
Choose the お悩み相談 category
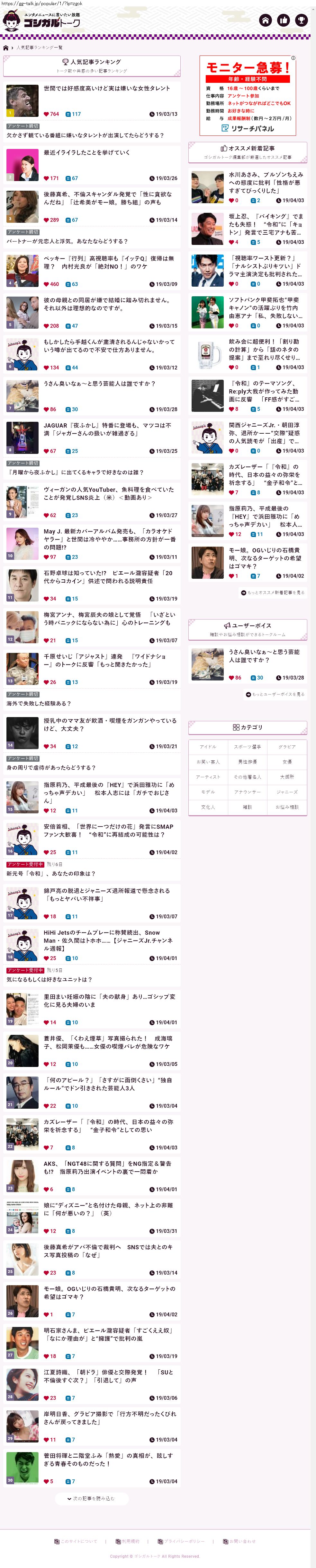(x=287, y=807)
